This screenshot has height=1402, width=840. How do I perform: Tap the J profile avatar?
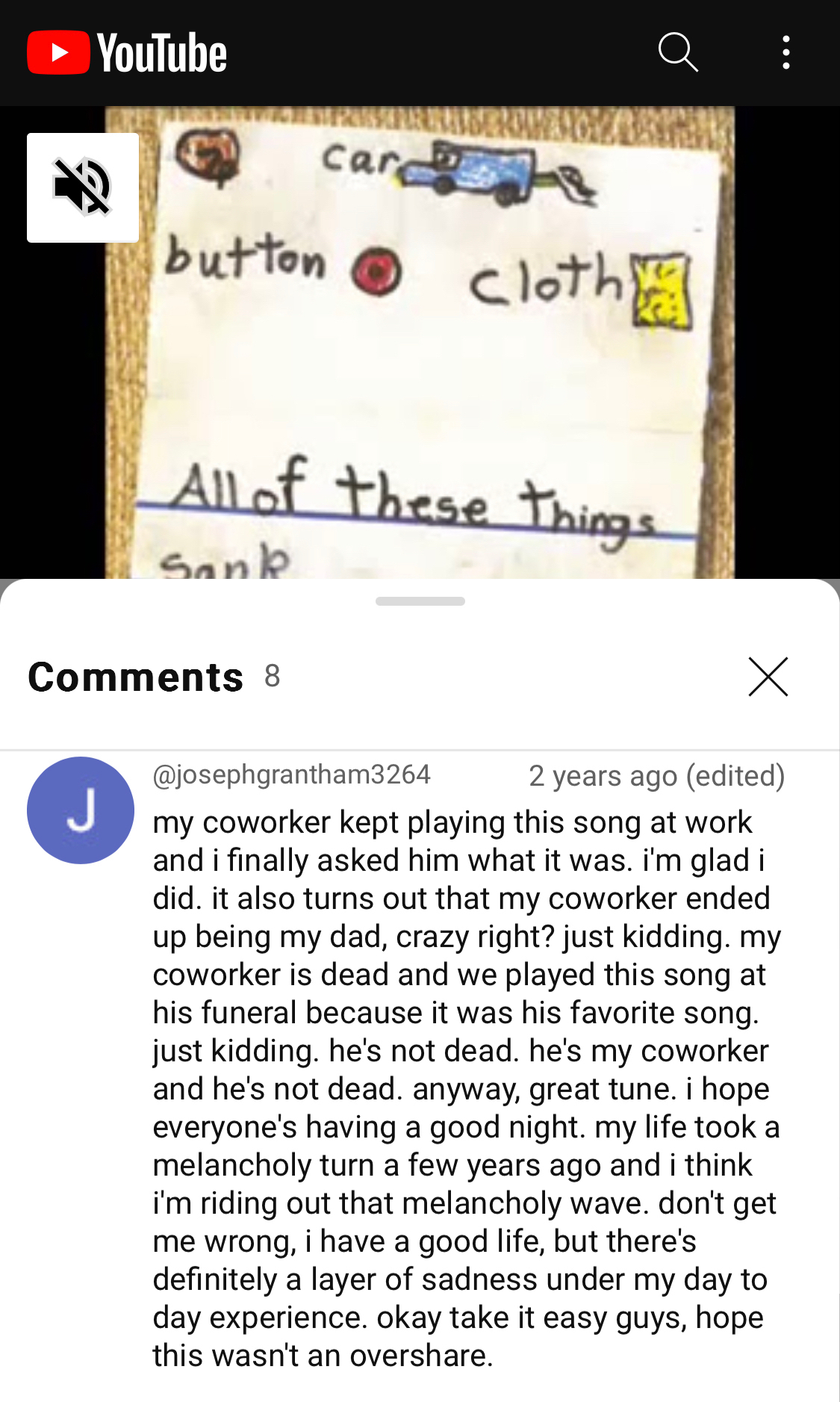(x=81, y=810)
